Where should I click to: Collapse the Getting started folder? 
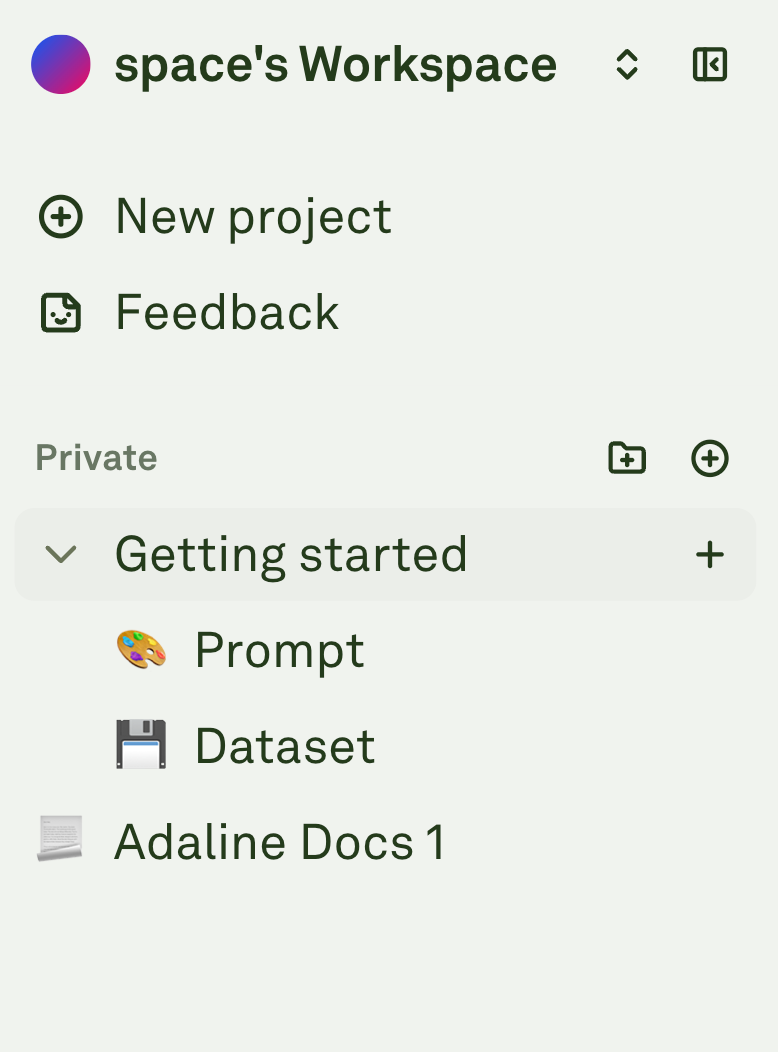tap(61, 554)
